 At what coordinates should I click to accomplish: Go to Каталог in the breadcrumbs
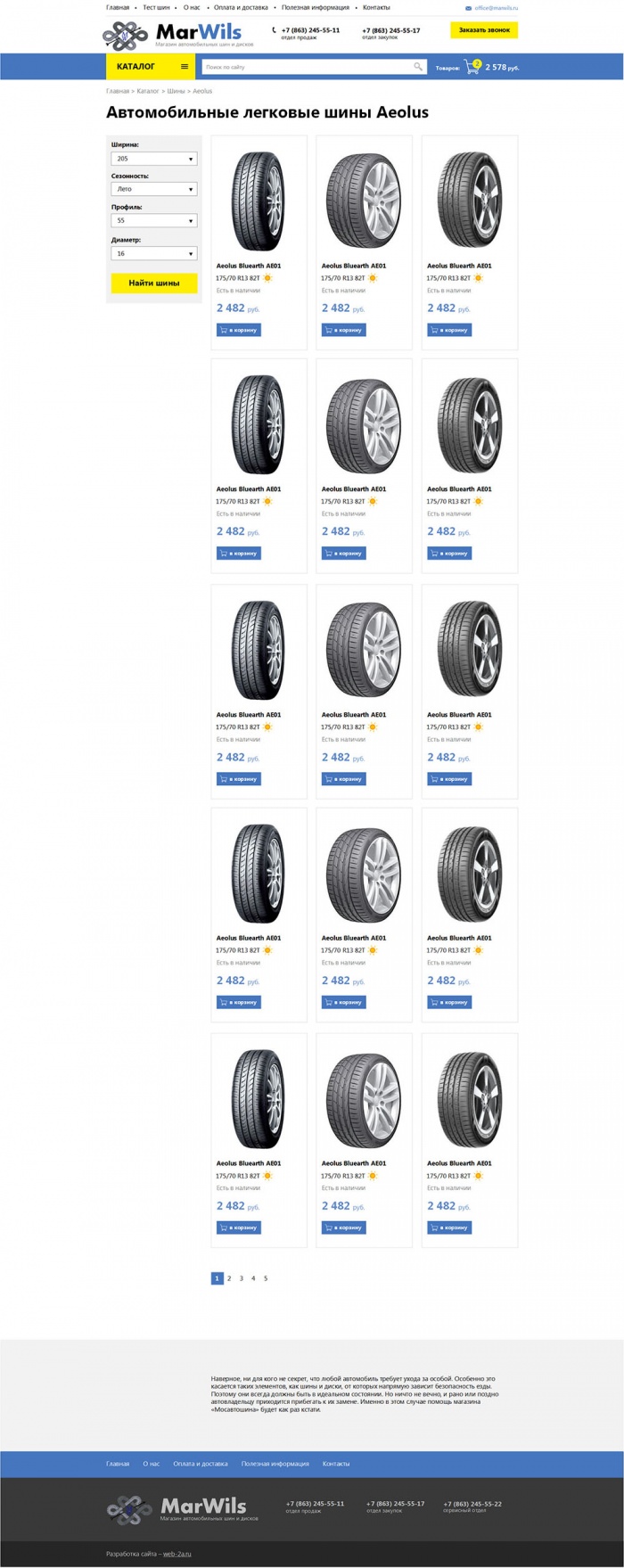148,91
